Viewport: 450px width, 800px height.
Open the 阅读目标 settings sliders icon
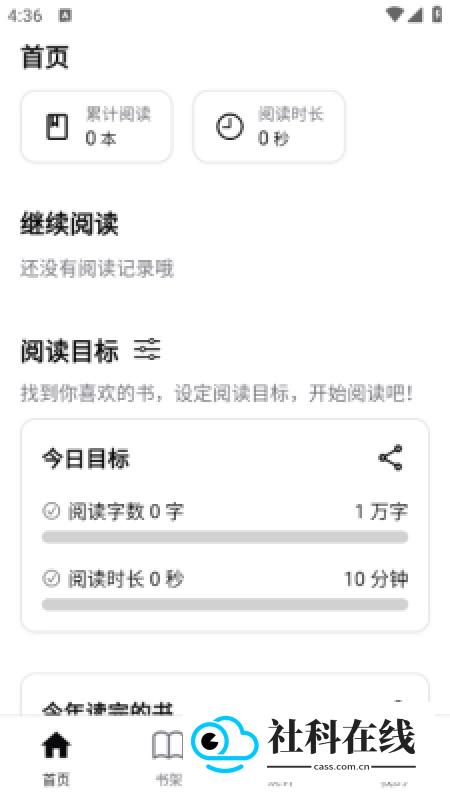click(x=147, y=351)
